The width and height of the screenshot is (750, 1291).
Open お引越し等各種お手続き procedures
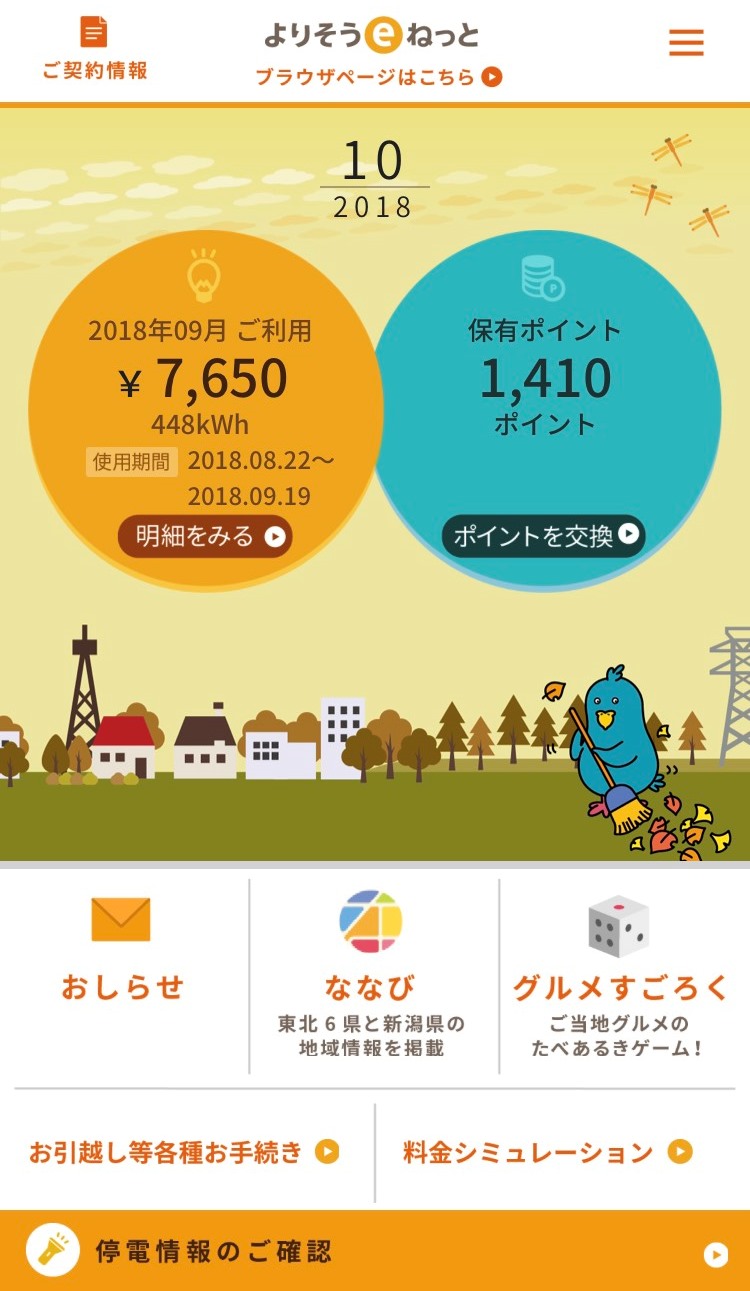tap(185, 1152)
